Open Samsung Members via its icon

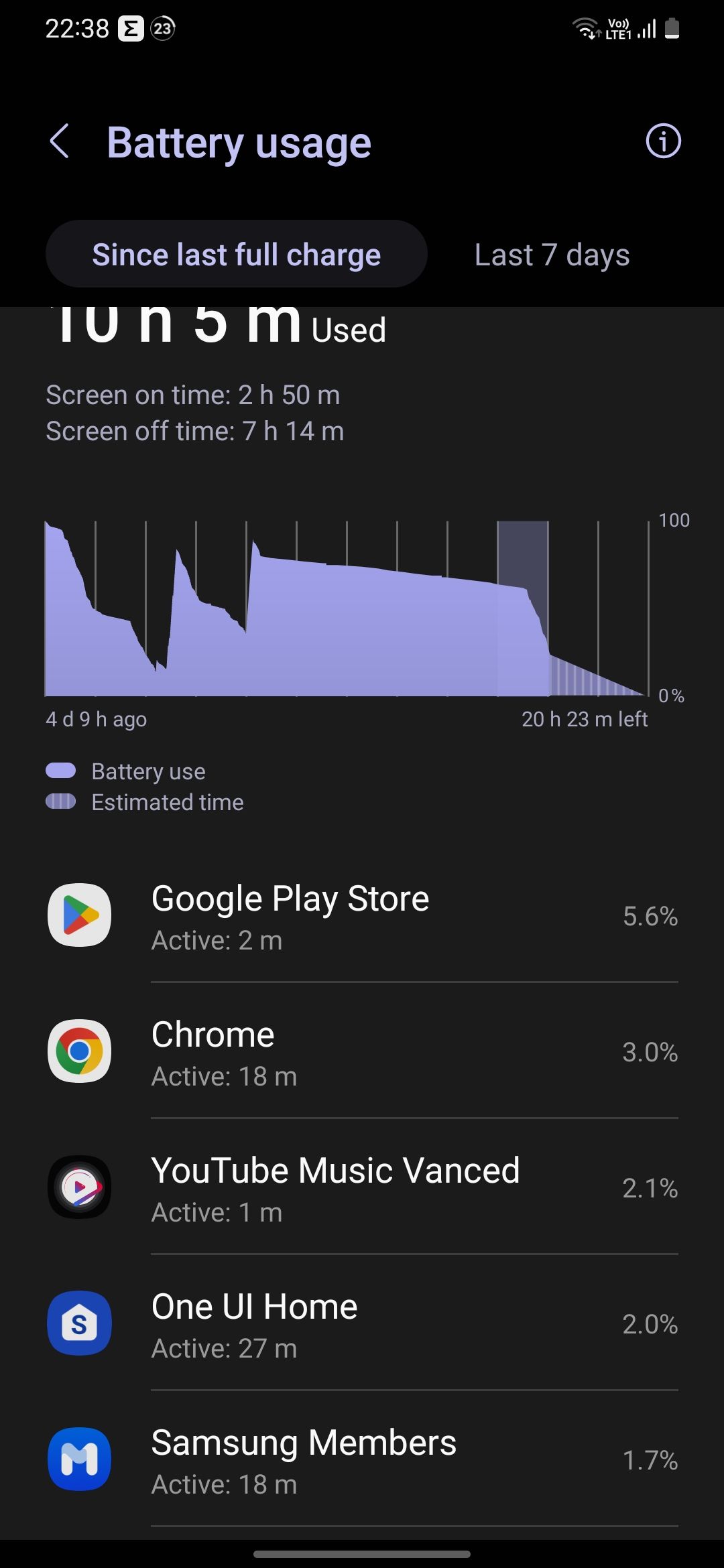[x=79, y=1461]
